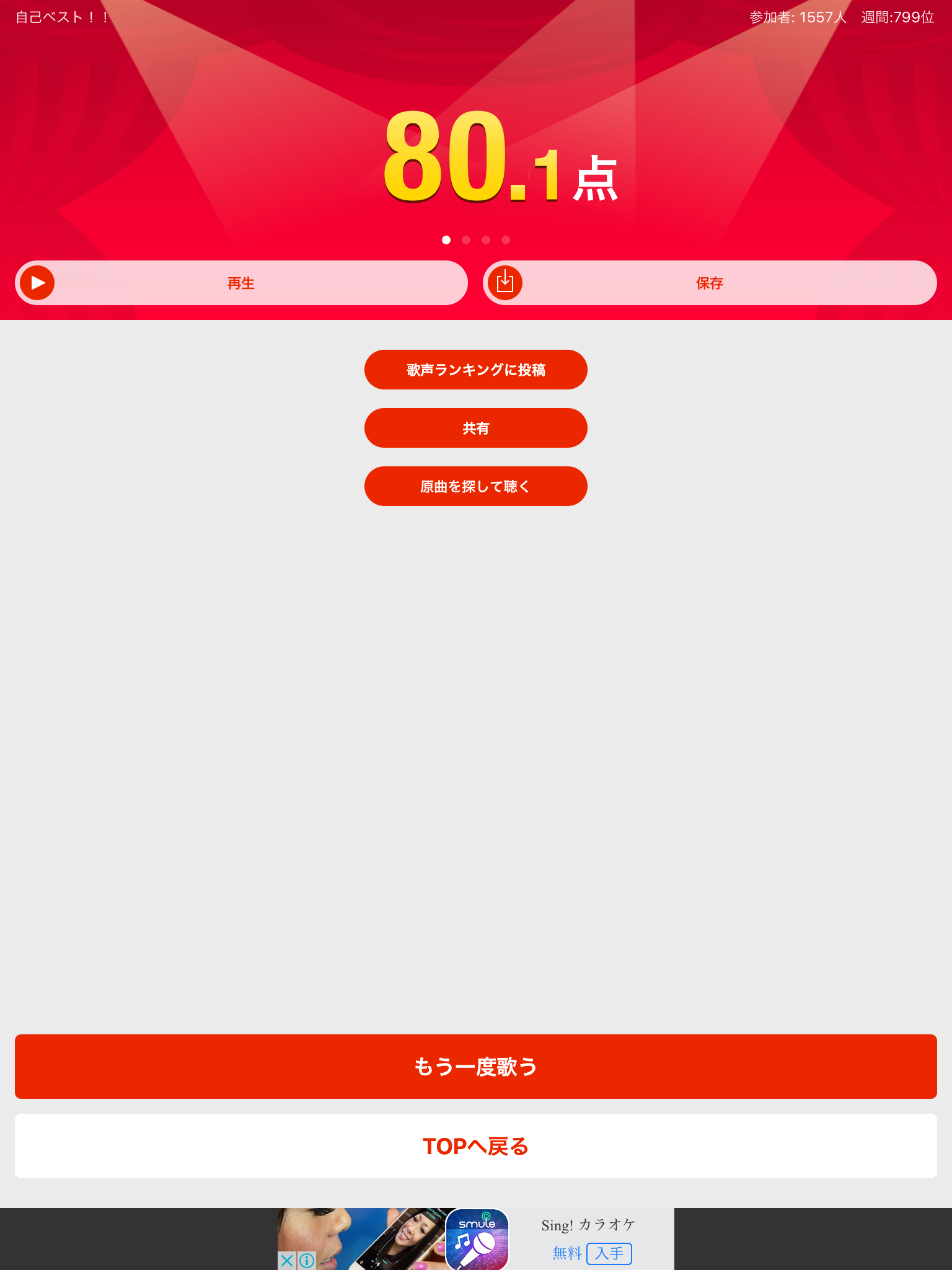Tap the 共有 share button
The image size is (952, 1270).
click(475, 428)
